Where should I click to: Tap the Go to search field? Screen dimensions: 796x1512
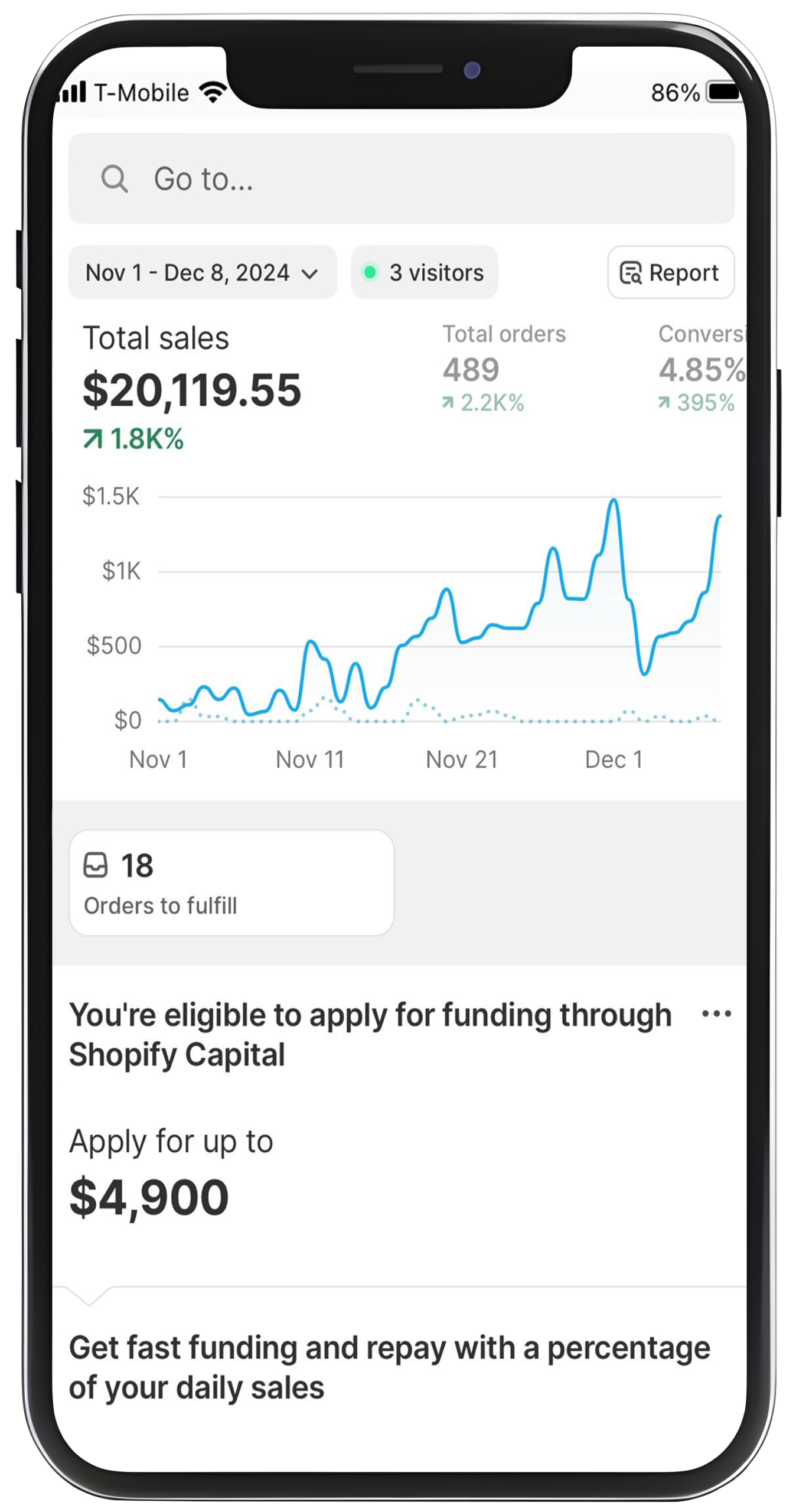[402, 178]
